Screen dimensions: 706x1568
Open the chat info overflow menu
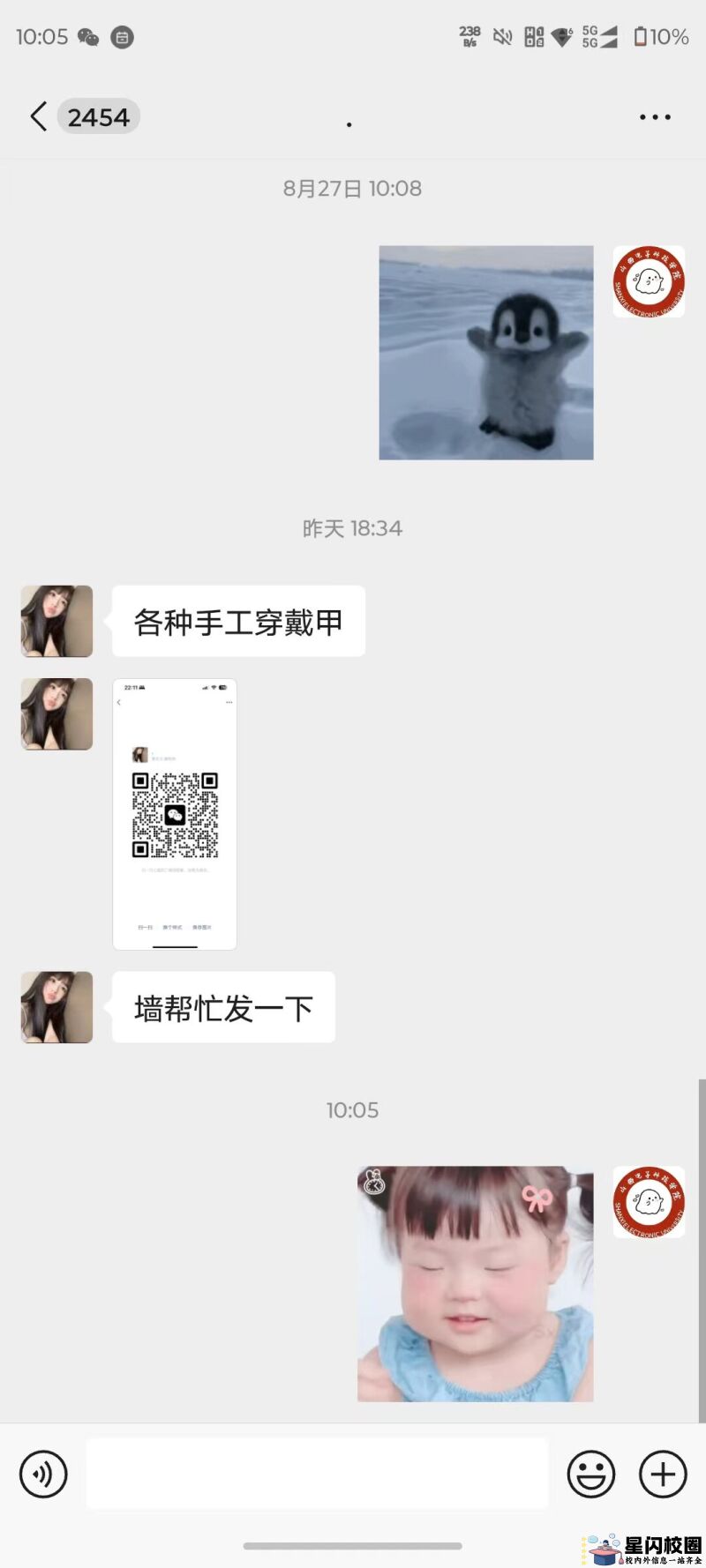click(x=655, y=116)
